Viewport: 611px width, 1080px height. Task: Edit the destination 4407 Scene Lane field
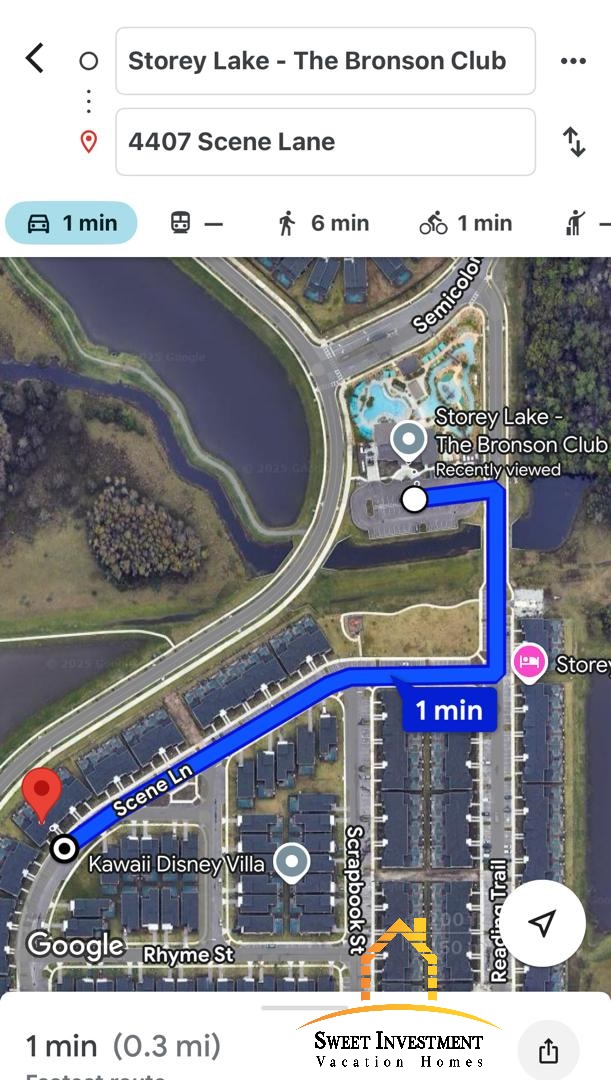tap(325, 142)
